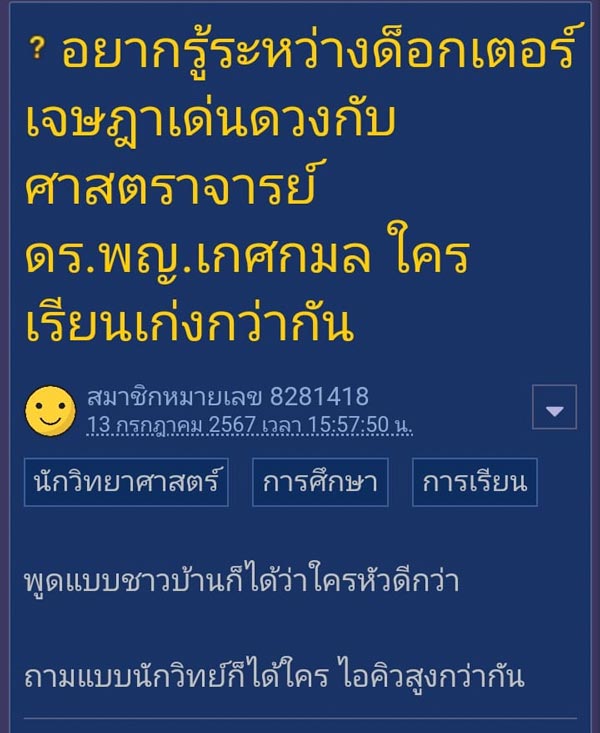600x733 pixels.
Task: Open the post options dropdown arrow
Action: pos(555,410)
